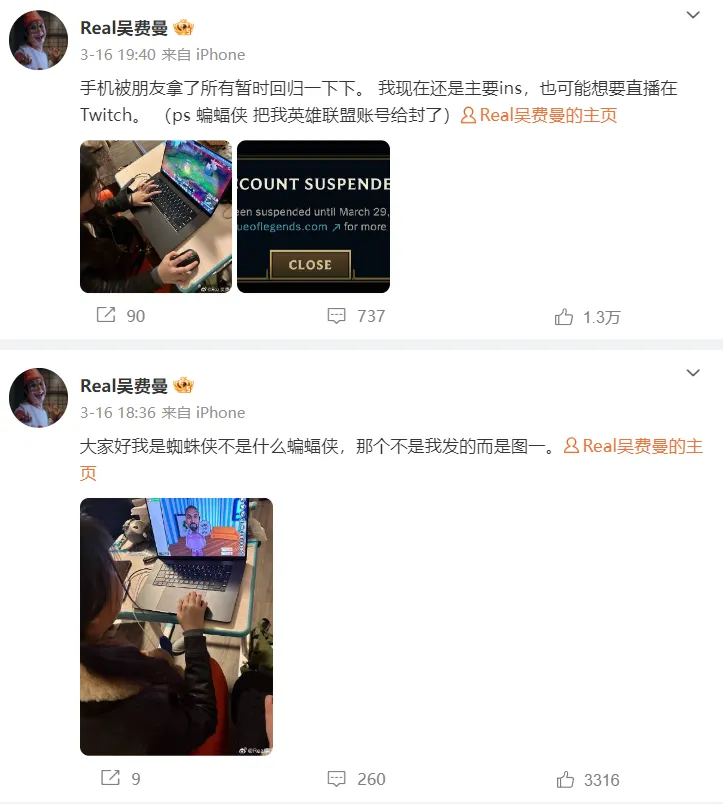View the Account Suspended screenshot image
The image size is (723, 804).
(313, 216)
